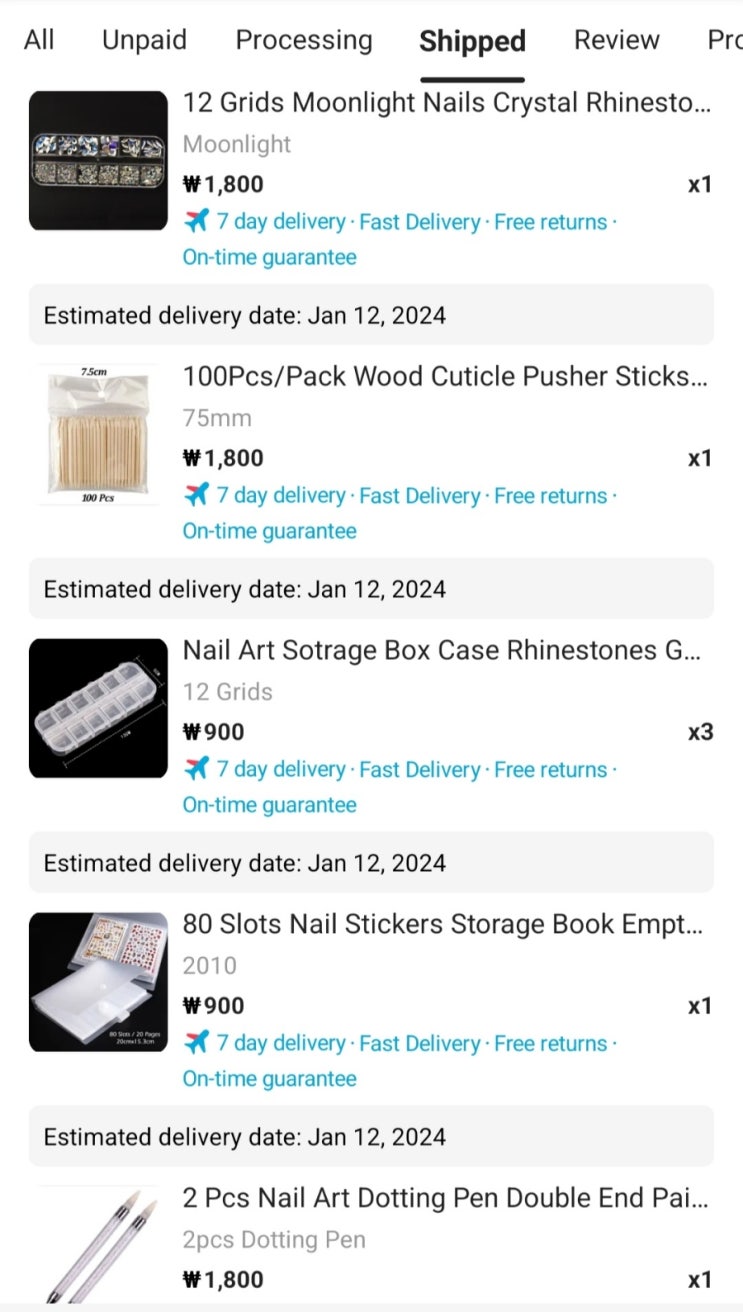This screenshot has height=1312, width=743.
Task: Tap the Moonlight rhinestones product image
Action: [x=98, y=161]
